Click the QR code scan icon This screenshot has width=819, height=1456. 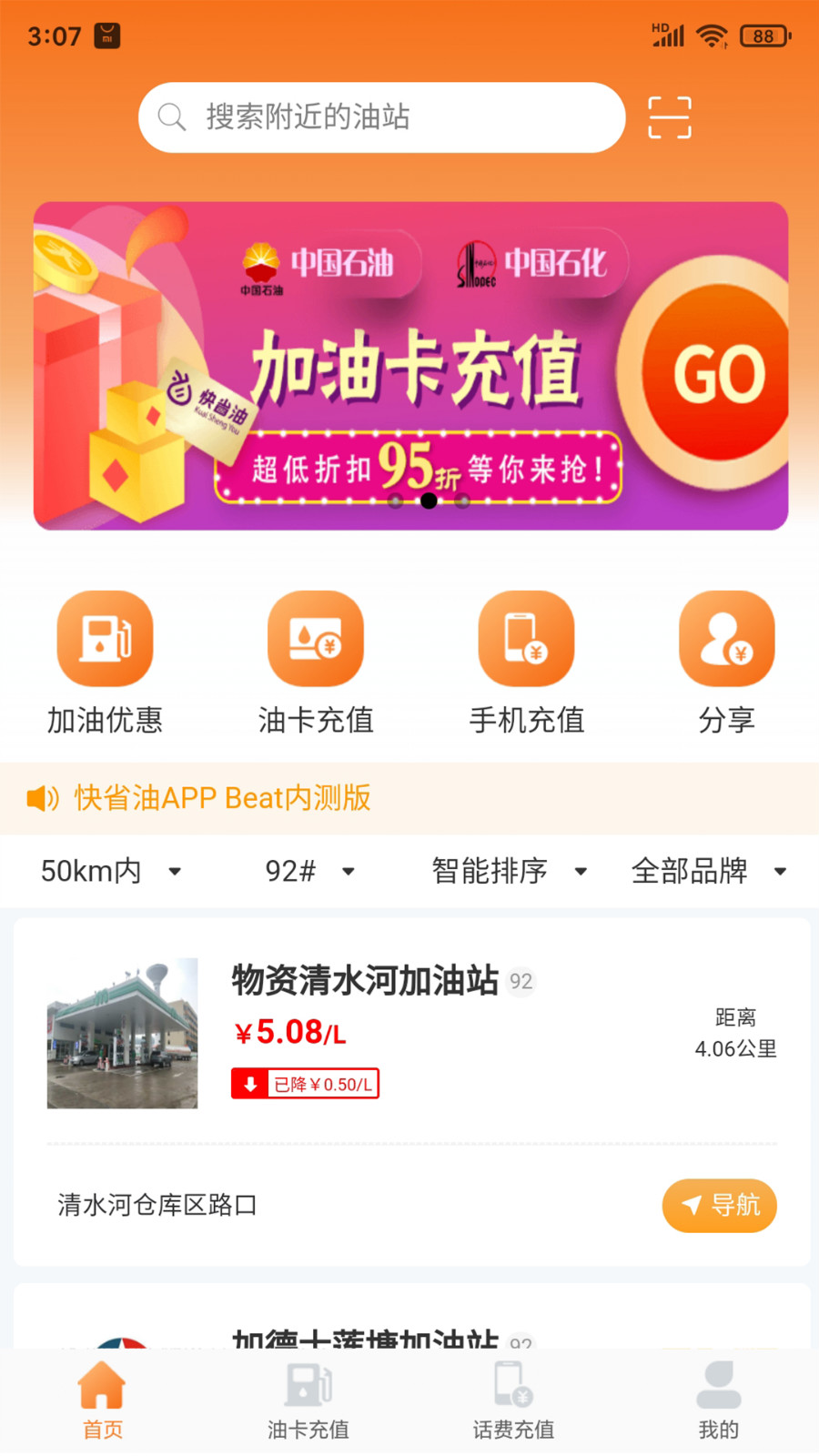(669, 117)
